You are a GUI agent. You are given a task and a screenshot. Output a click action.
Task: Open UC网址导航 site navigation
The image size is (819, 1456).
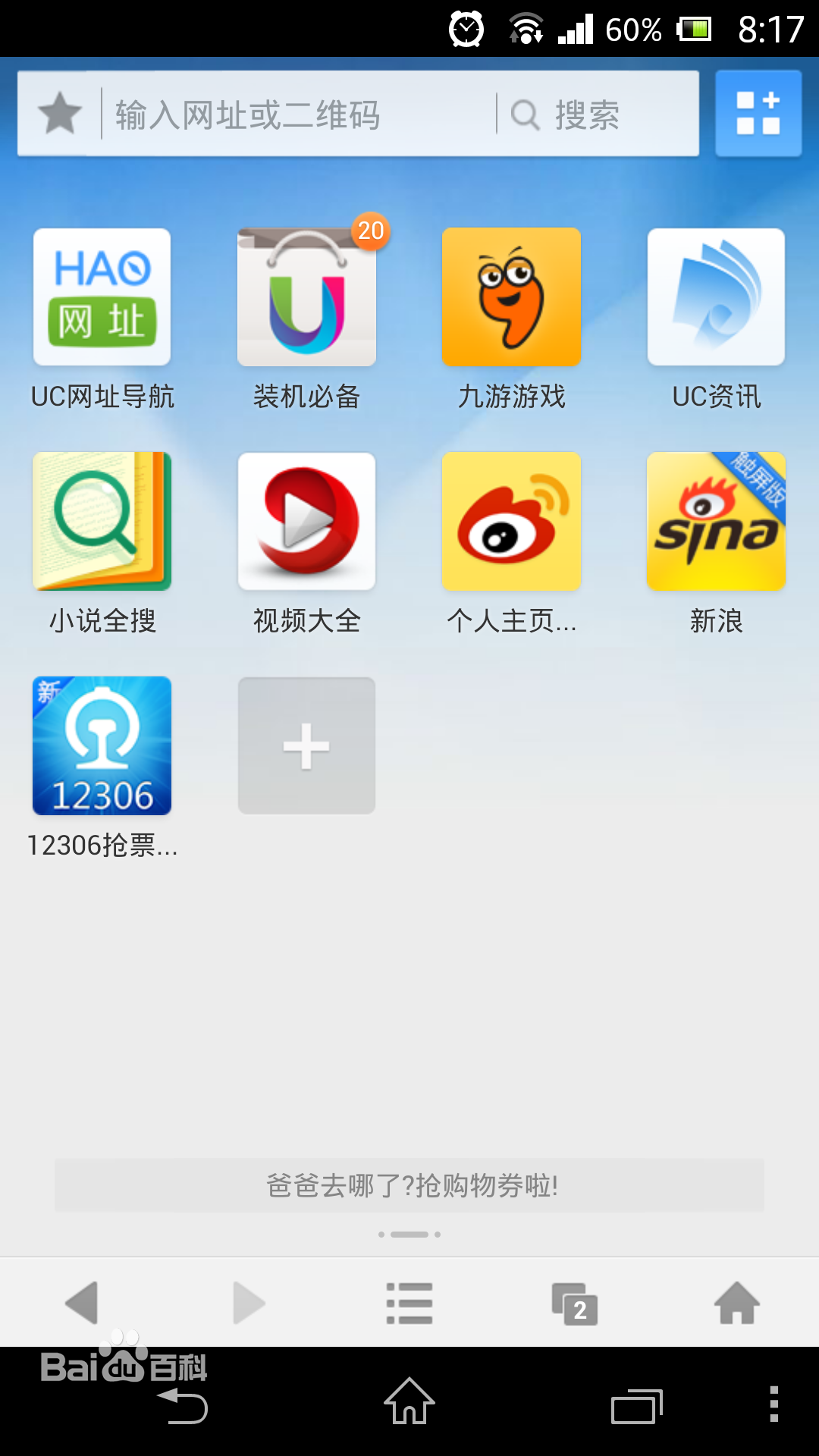(102, 297)
